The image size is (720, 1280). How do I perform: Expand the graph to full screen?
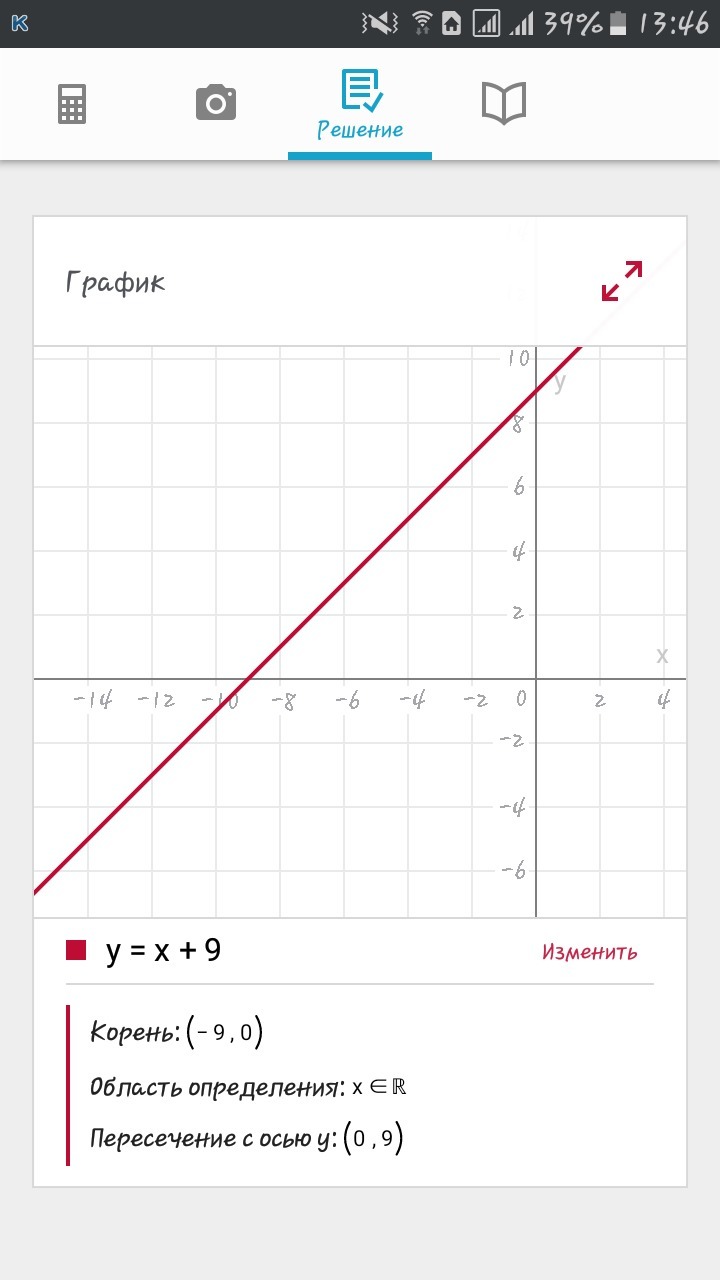(x=621, y=281)
